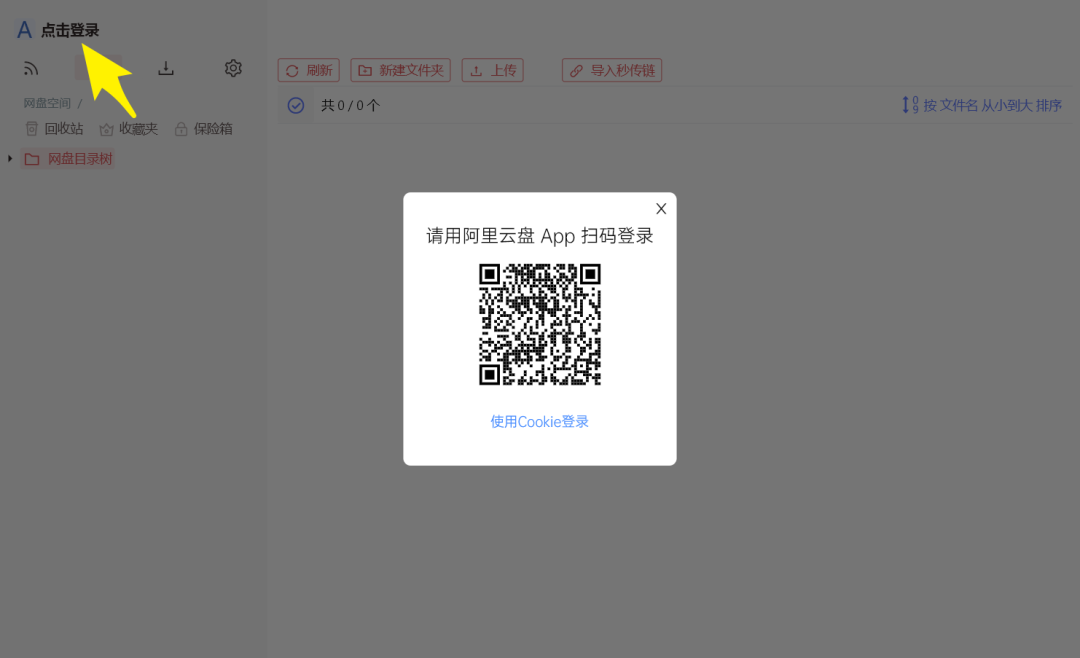The height and width of the screenshot is (658, 1080).
Task: Tap the 上传 upload button
Action: pos(493,71)
